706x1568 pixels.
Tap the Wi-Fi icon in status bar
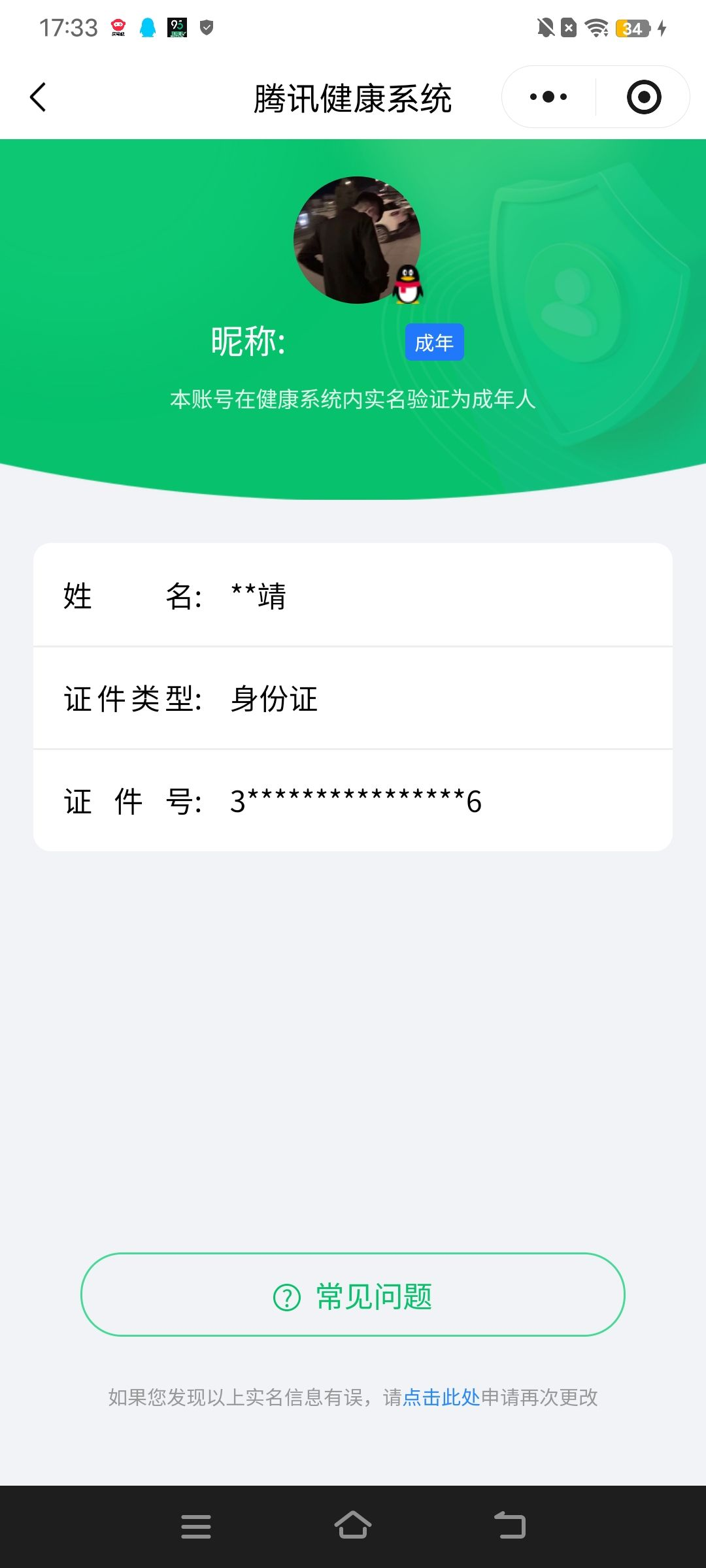click(596, 28)
